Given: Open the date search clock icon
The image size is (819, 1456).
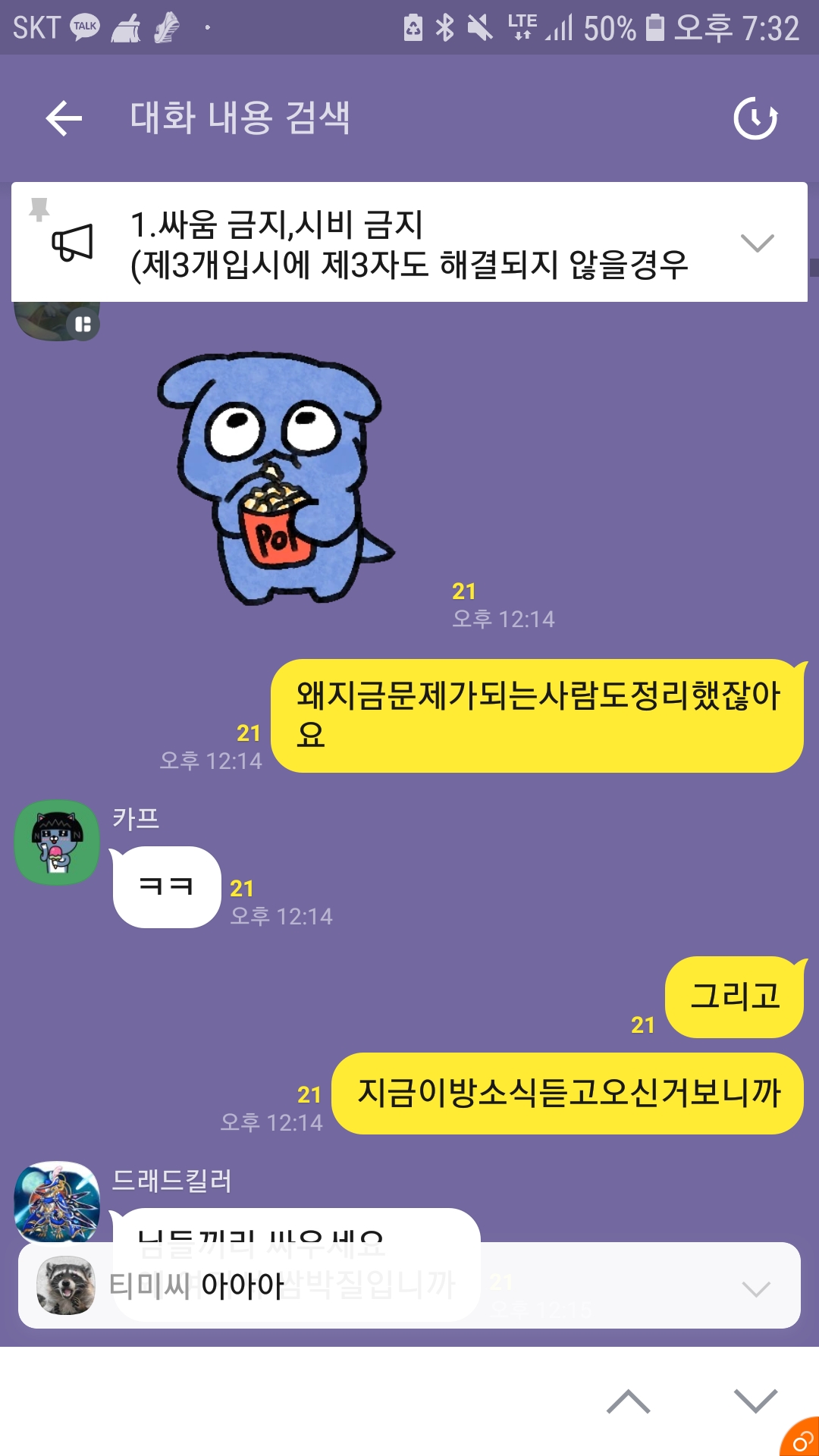Looking at the screenshot, I should point(755,118).
